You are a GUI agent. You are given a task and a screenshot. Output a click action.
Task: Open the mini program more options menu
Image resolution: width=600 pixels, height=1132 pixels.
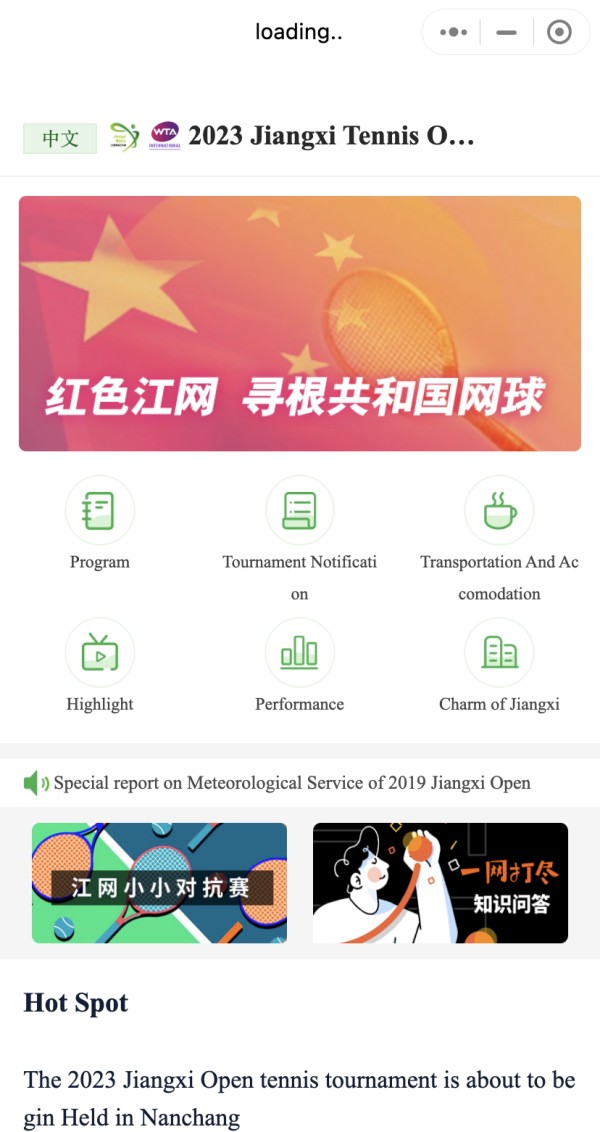[x=453, y=33]
